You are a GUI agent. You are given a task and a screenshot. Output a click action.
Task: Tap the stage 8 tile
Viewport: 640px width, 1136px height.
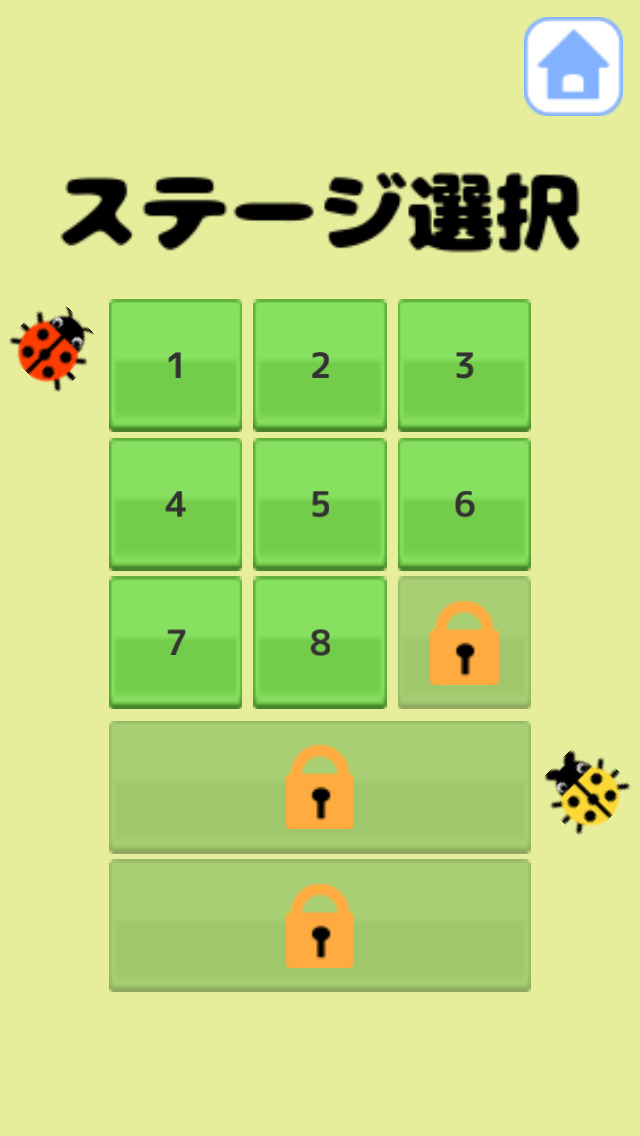pyautogui.click(x=320, y=642)
